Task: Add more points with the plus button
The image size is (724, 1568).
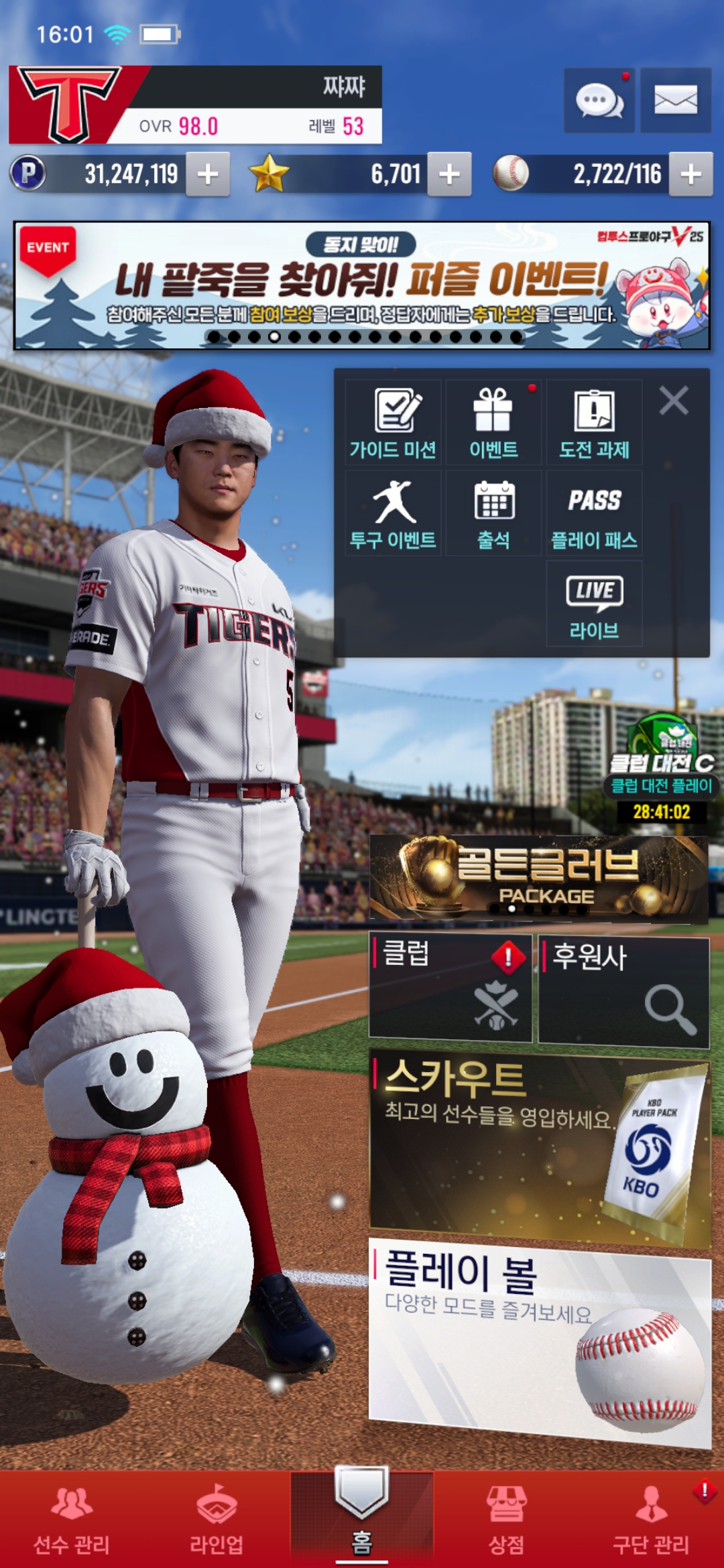Action: (x=208, y=174)
